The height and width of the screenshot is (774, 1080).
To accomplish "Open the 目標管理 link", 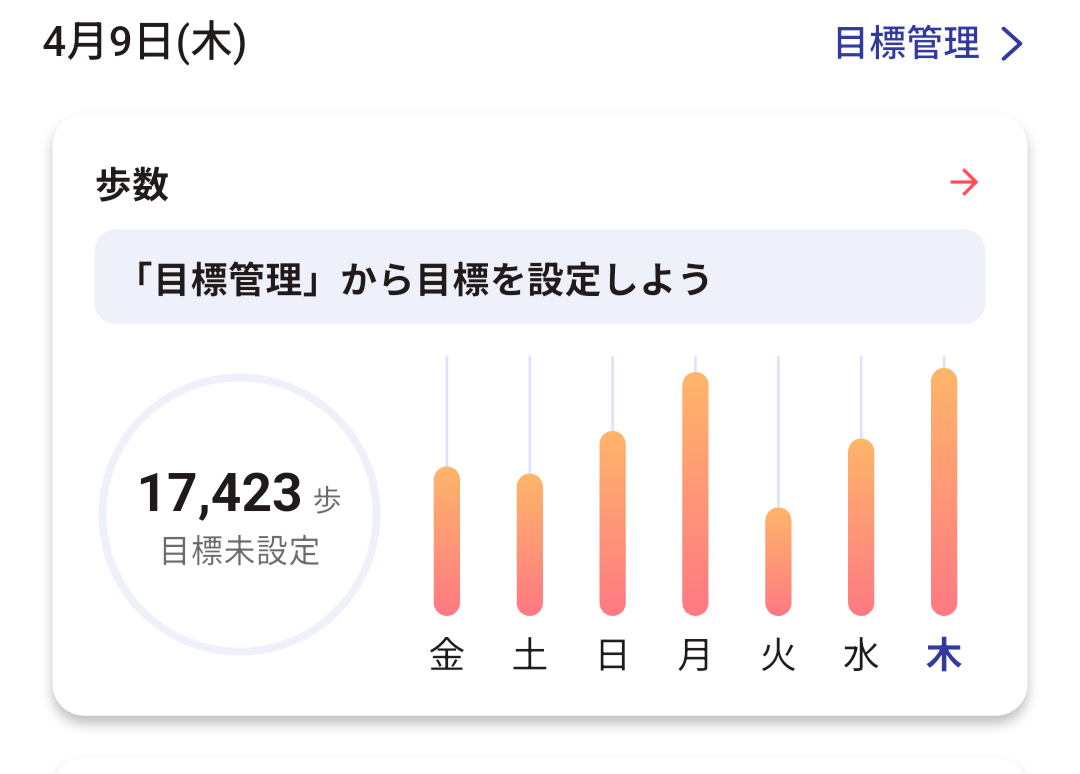I will 929,44.
